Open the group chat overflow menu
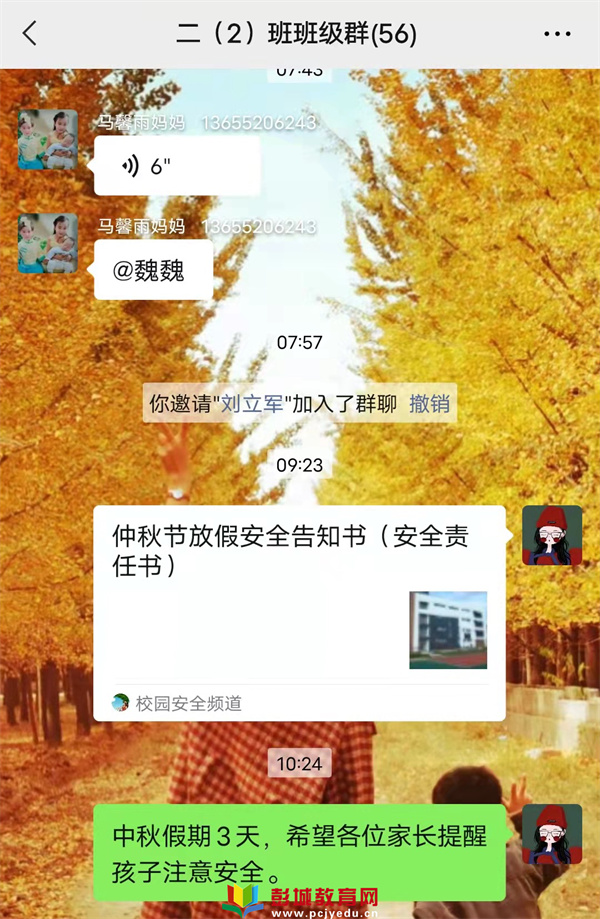This screenshot has height=919, width=600. pyautogui.click(x=557, y=33)
